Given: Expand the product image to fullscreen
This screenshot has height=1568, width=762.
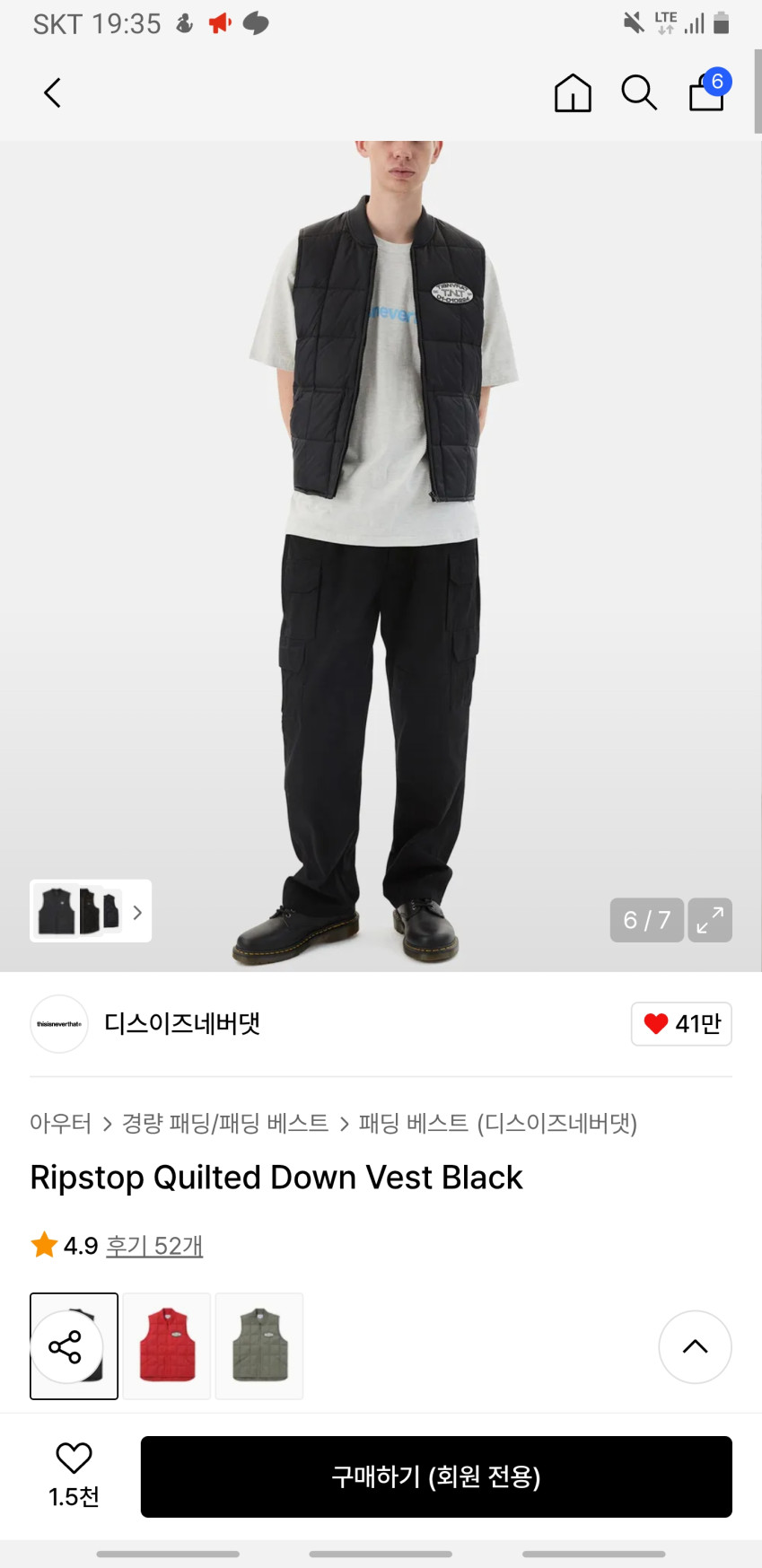Looking at the screenshot, I should 710,920.
